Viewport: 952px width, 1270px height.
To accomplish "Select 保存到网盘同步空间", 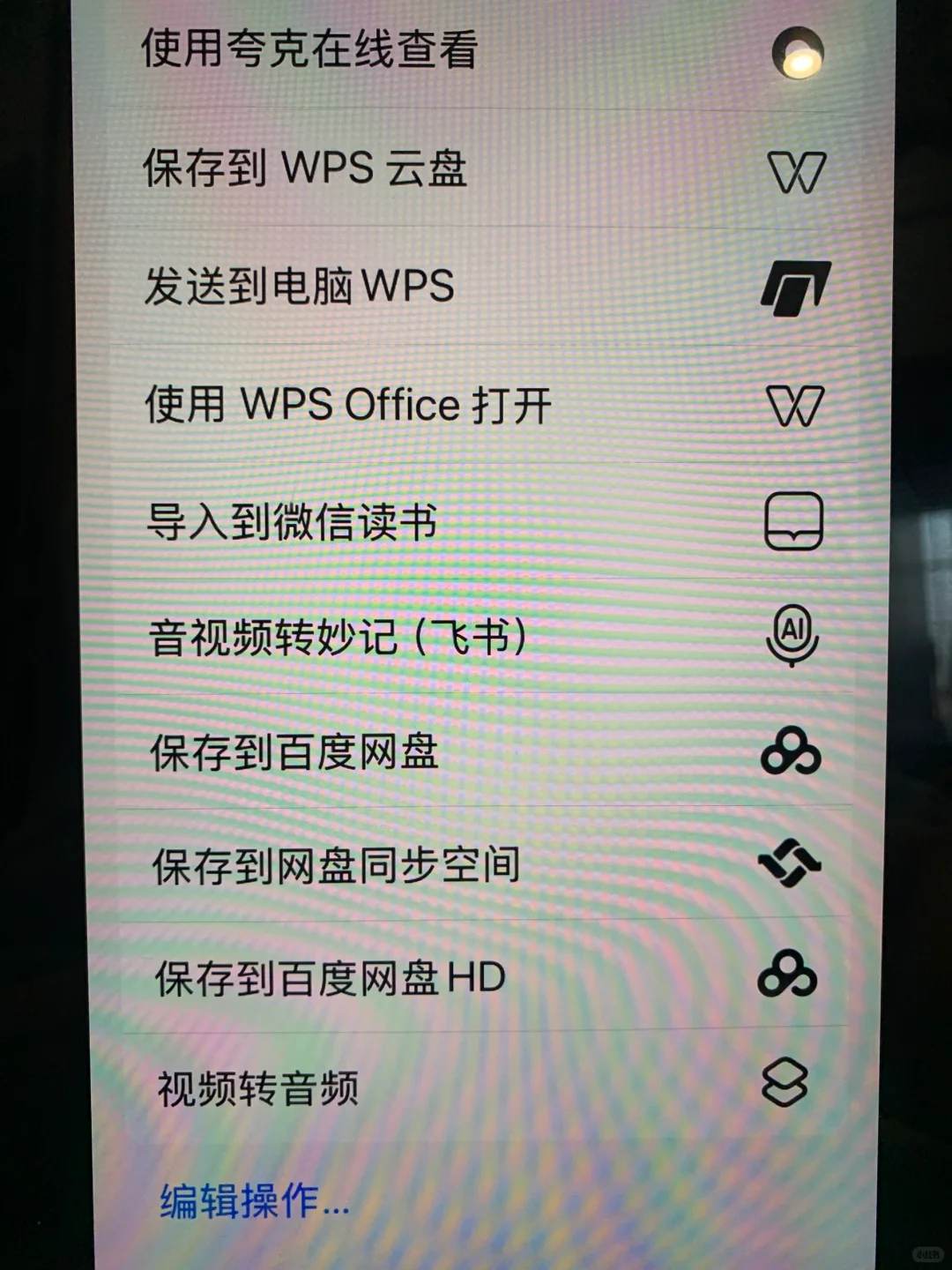I will click(336, 865).
